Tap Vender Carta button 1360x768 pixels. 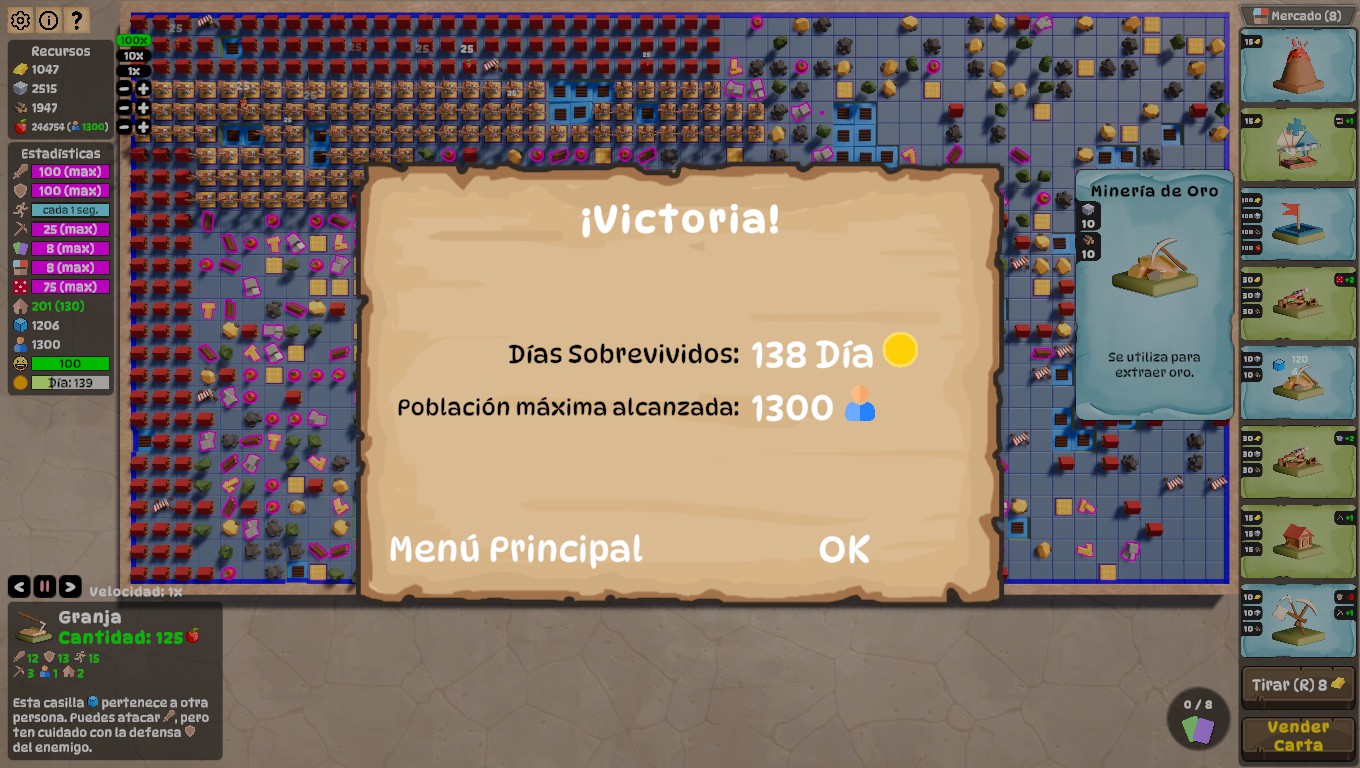click(1298, 736)
